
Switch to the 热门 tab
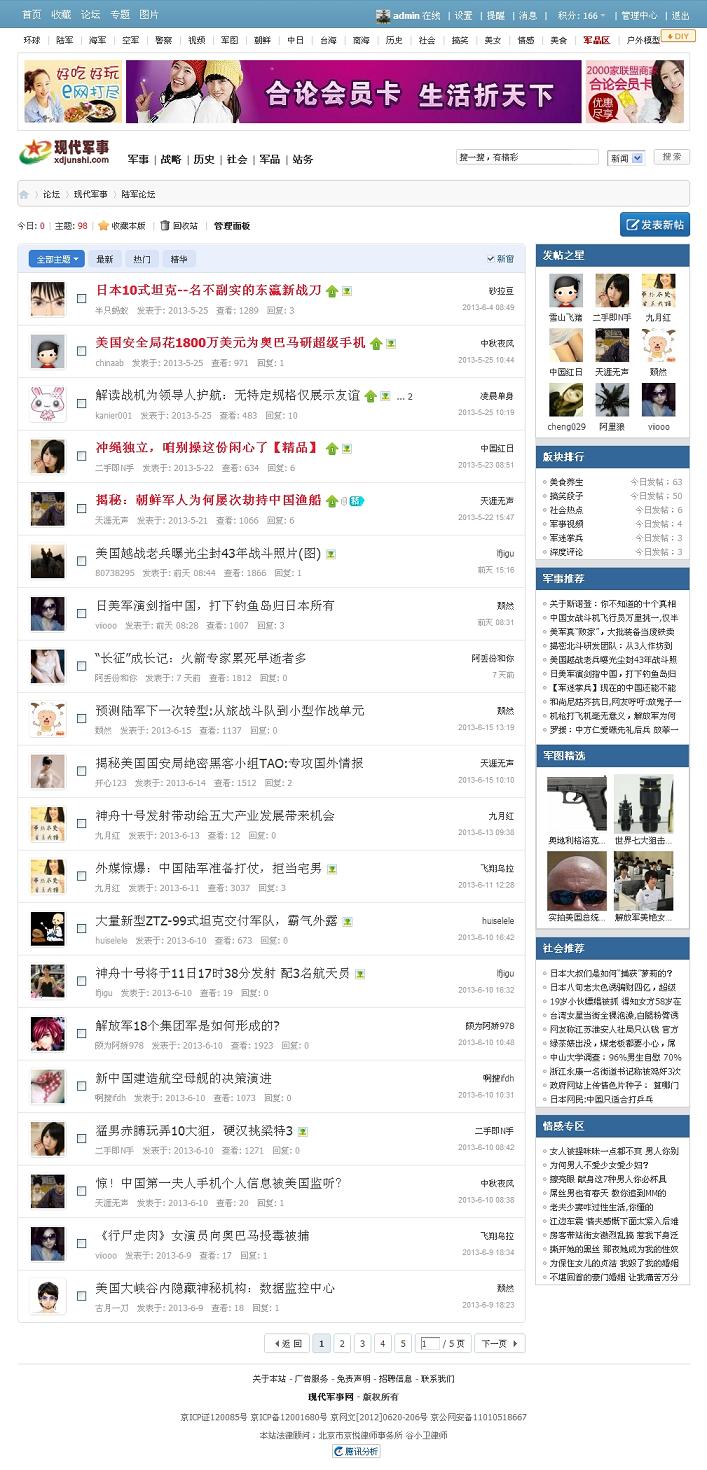(142, 259)
